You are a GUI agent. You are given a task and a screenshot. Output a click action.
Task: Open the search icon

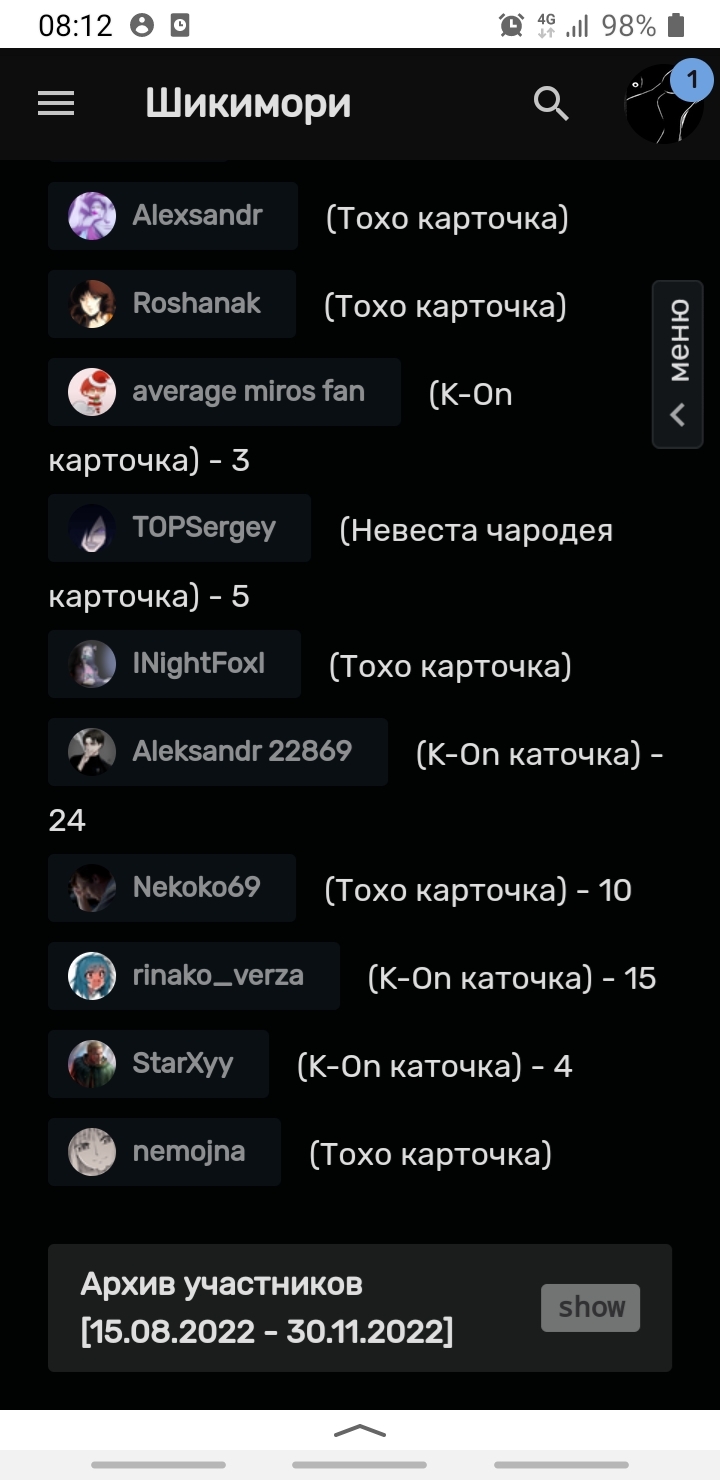(551, 103)
